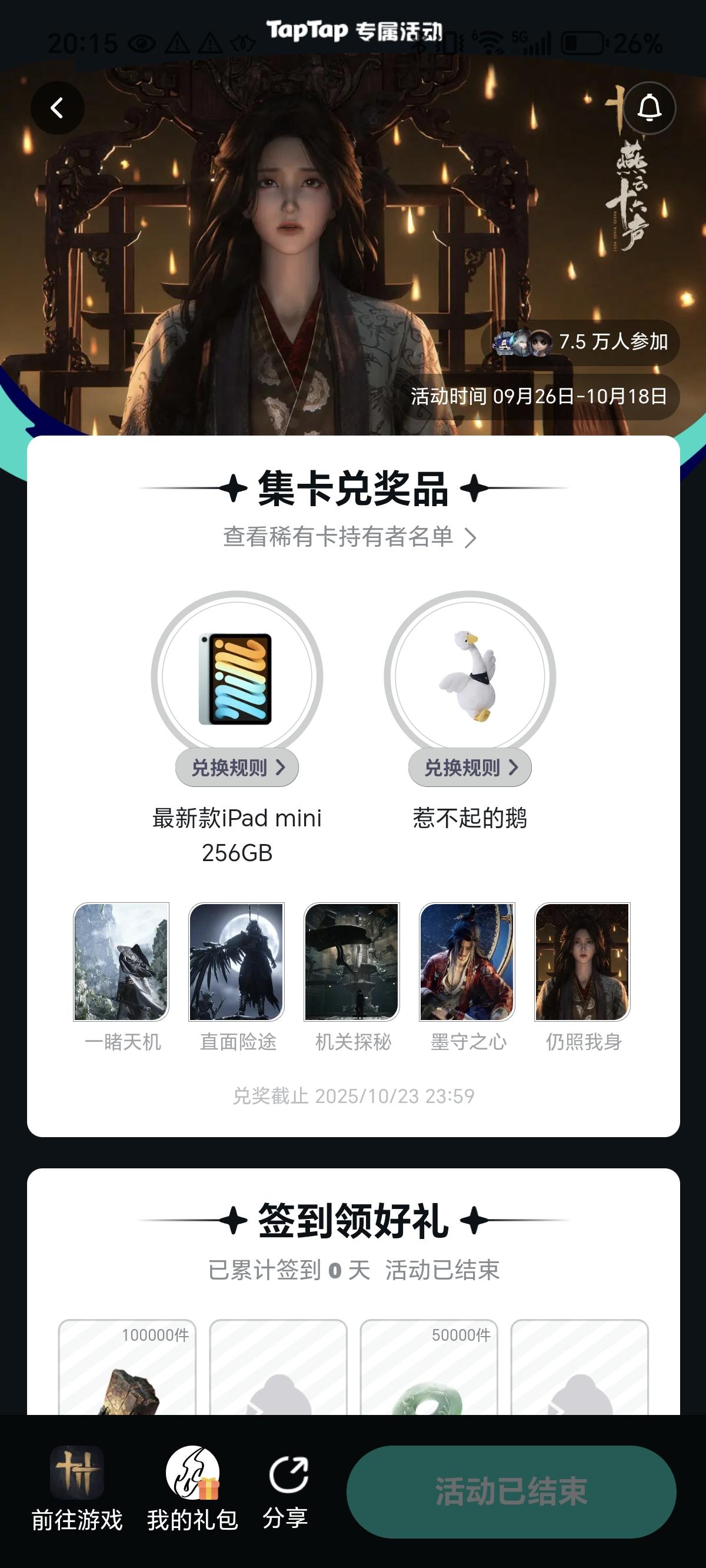Open 我的礼包 gift packs
Screen dimensions: 706x1568
pyautogui.click(x=192, y=1490)
